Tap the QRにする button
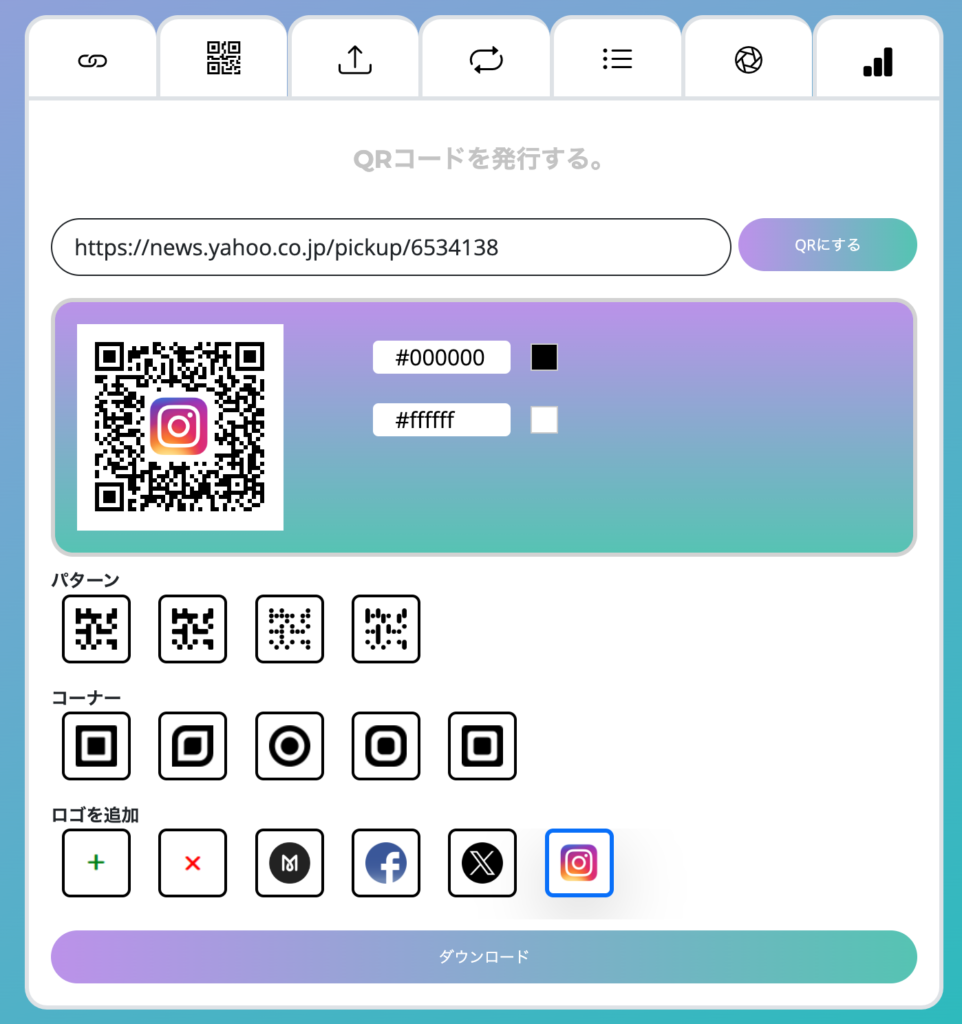Viewport: 962px width, 1024px height. (x=827, y=245)
